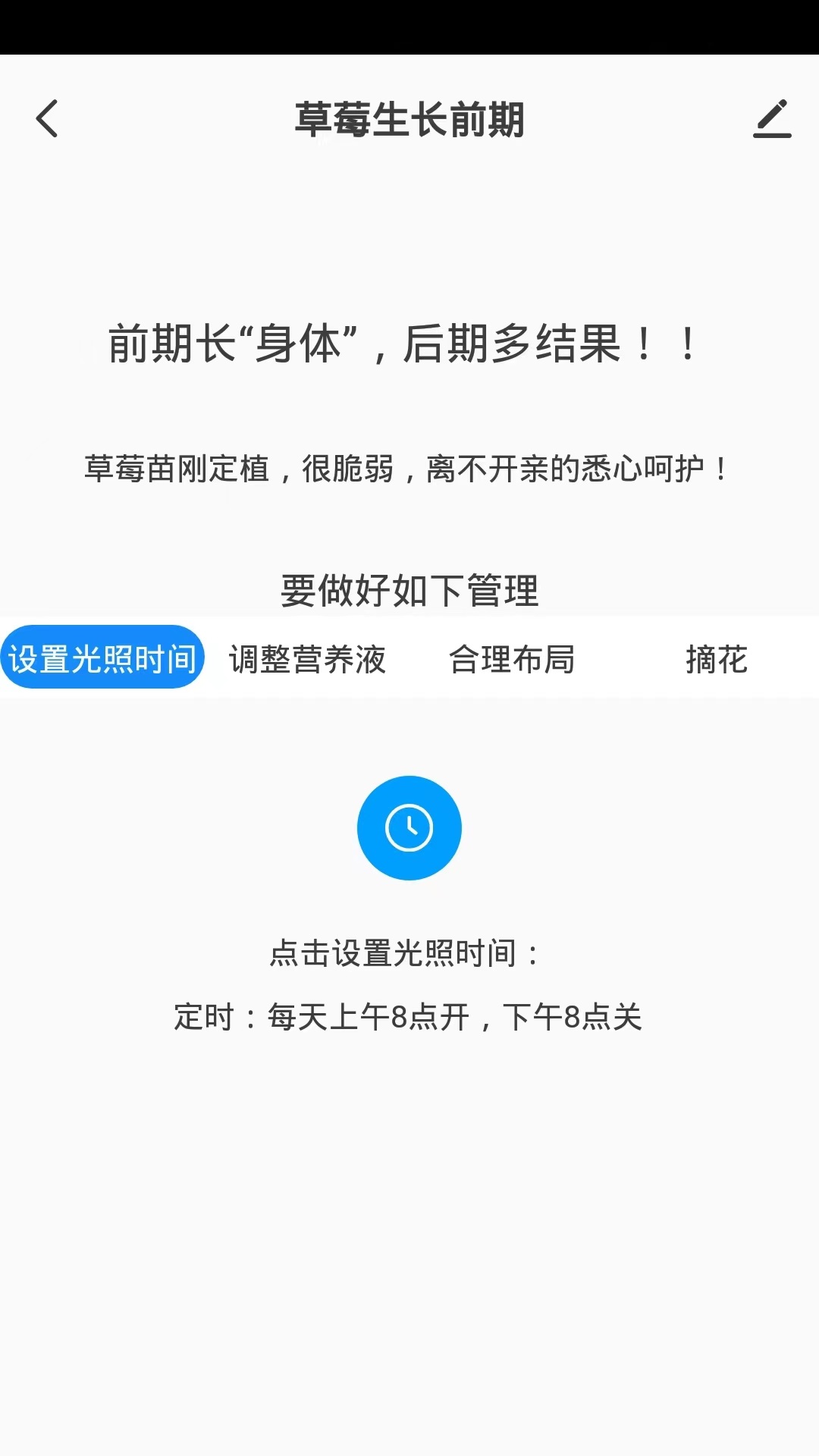Select the 设置光照时间 tab
Screen dimensions: 819x1456
[x=102, y=657]
